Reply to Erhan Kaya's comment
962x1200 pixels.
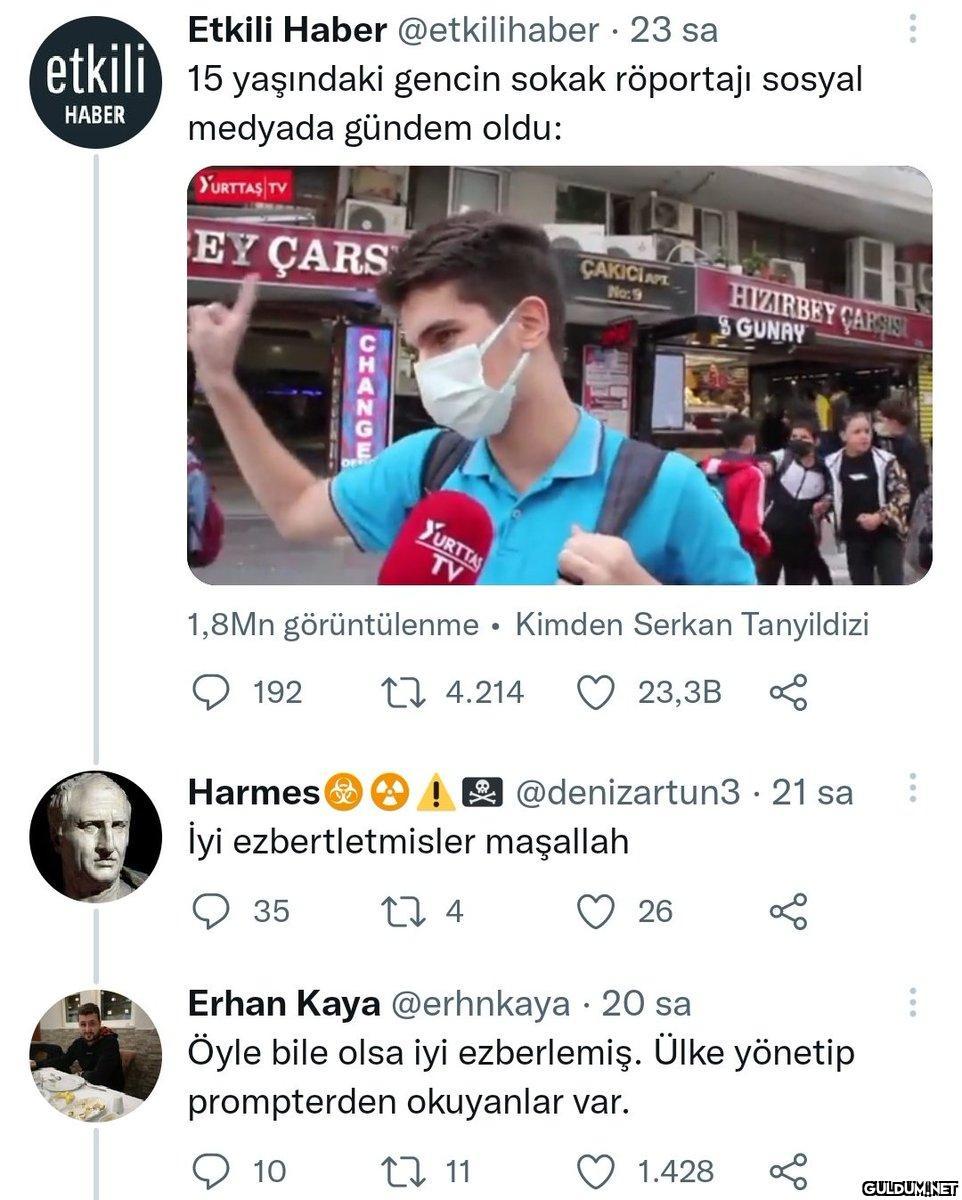coord(210,1171)
